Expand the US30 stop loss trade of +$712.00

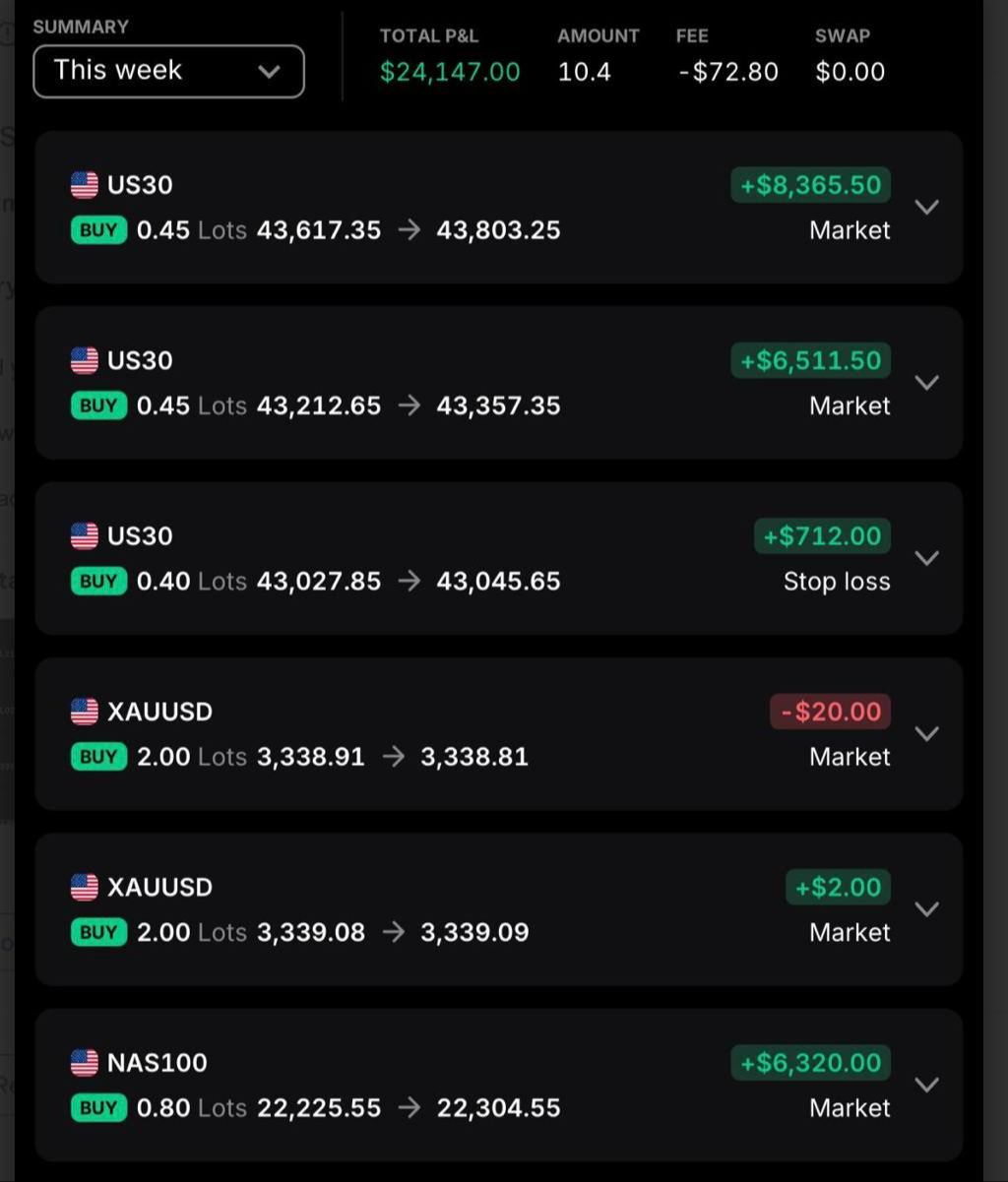coord(926,557)
